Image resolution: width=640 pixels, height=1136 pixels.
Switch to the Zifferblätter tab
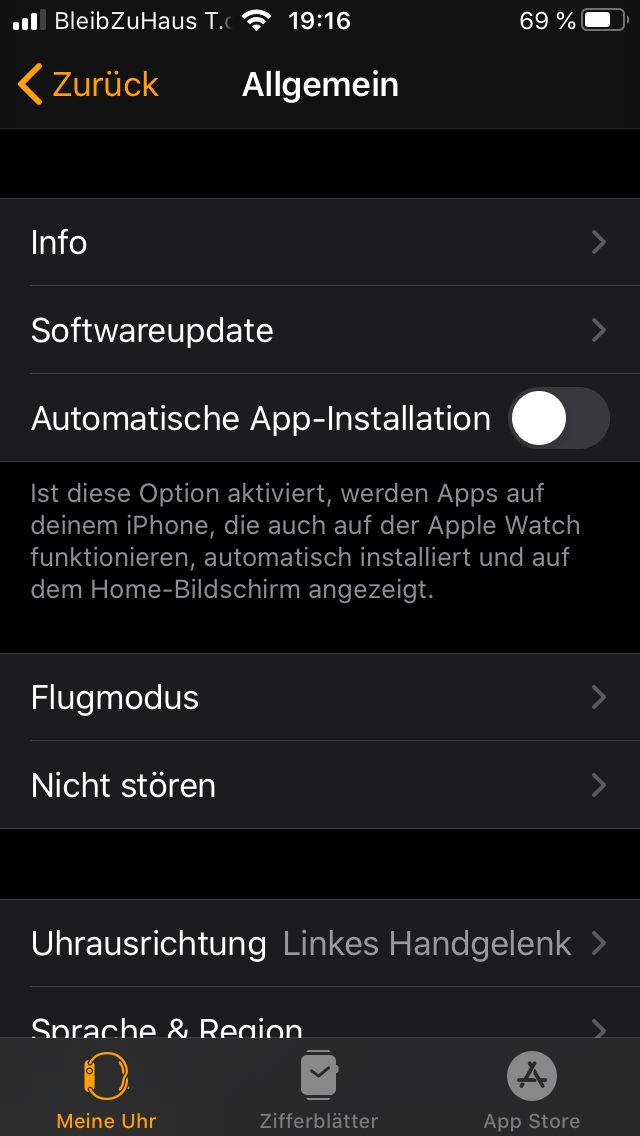[319, 1090]
